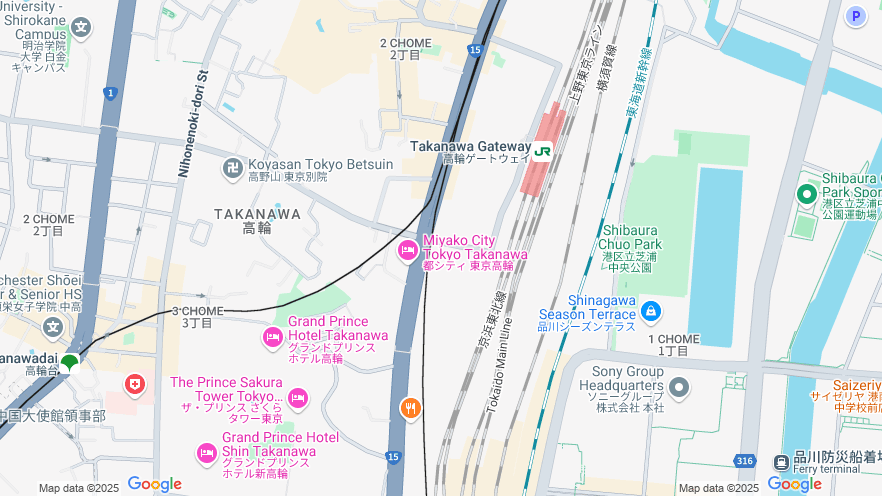Tap the orange restaurant marker near Route 15
882x496 pixels.
409,407
